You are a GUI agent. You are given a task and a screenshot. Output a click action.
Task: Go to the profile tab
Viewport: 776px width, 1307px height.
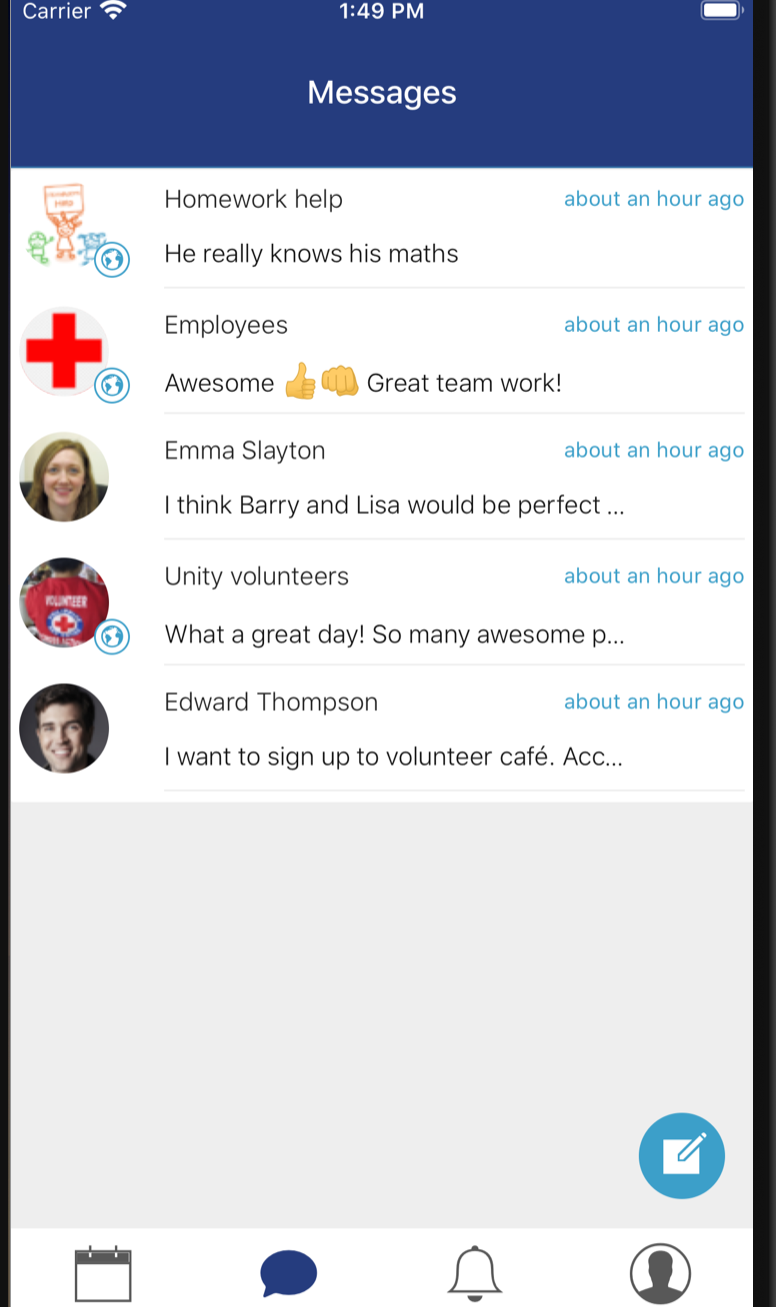pyautogui.click(x=660, y=1273)
